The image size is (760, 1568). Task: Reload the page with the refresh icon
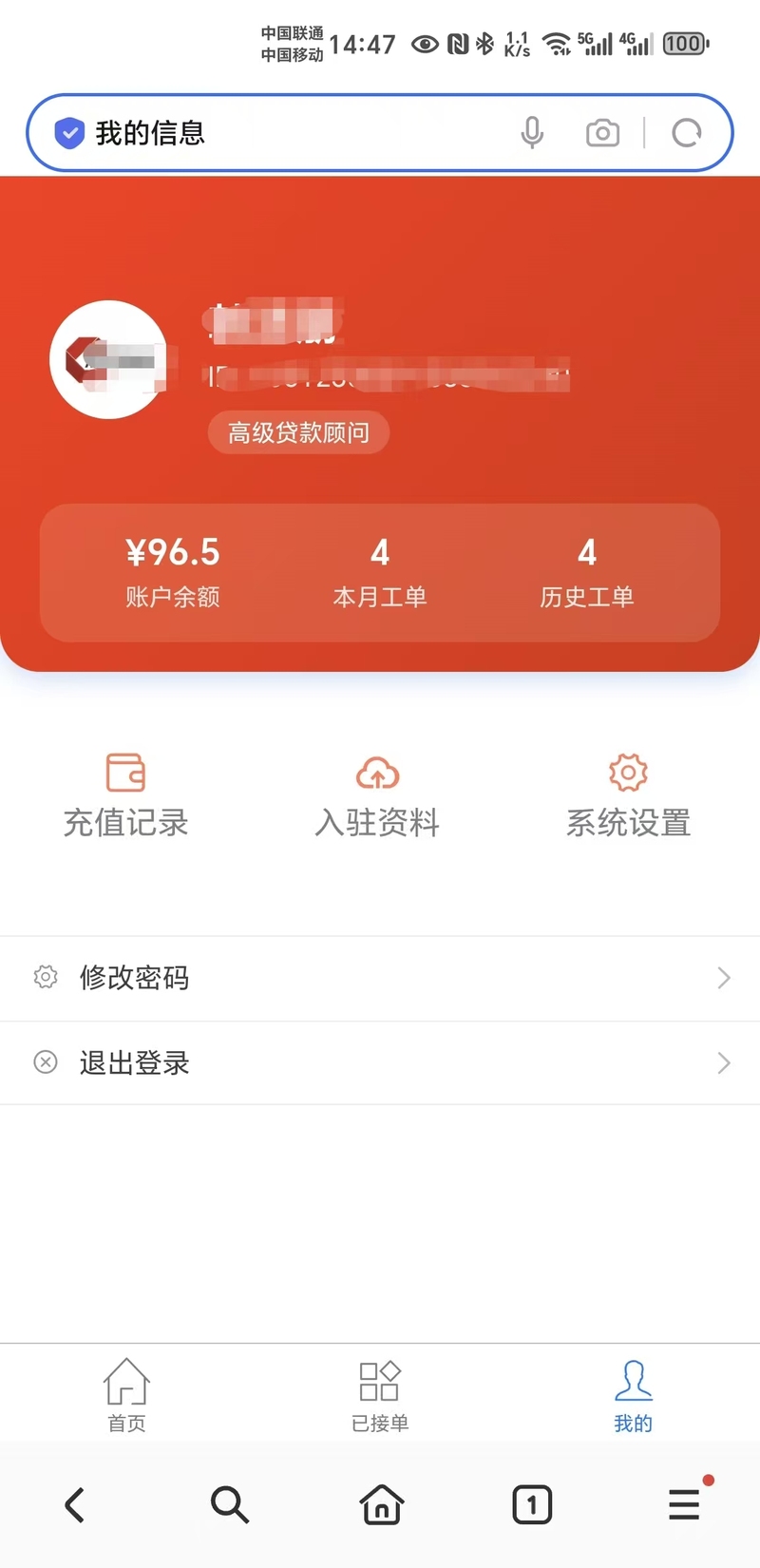[x=687, y=133]
